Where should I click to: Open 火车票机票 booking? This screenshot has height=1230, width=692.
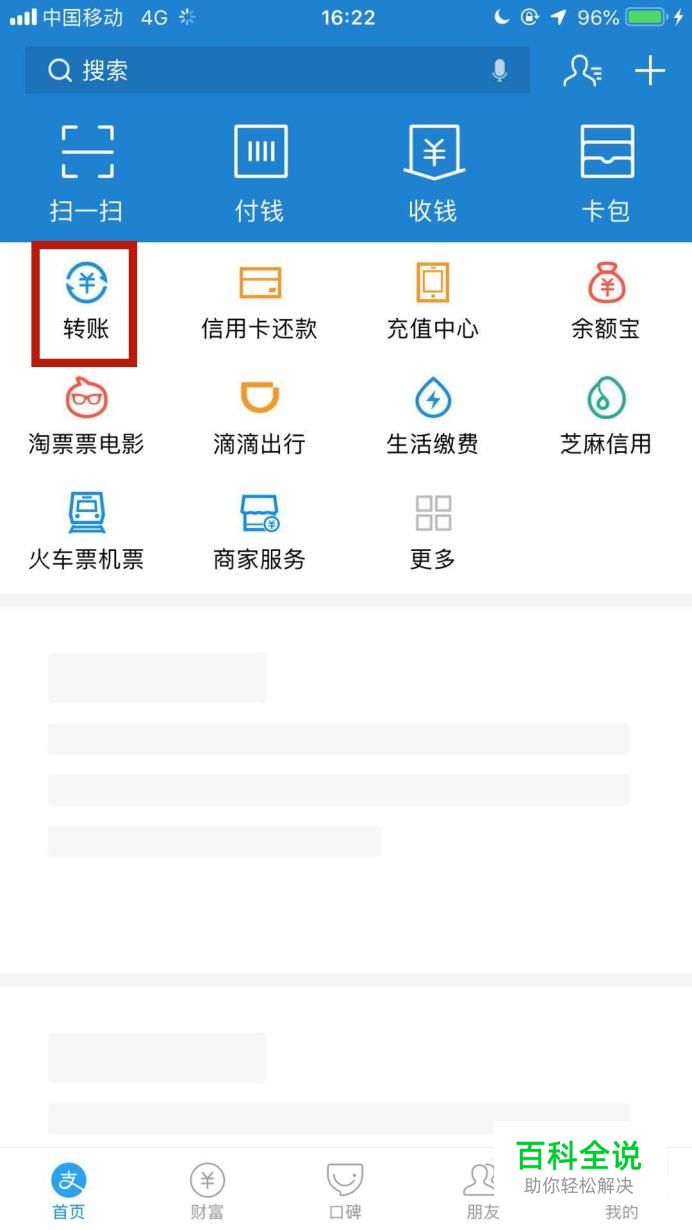[x=86, y=532]
